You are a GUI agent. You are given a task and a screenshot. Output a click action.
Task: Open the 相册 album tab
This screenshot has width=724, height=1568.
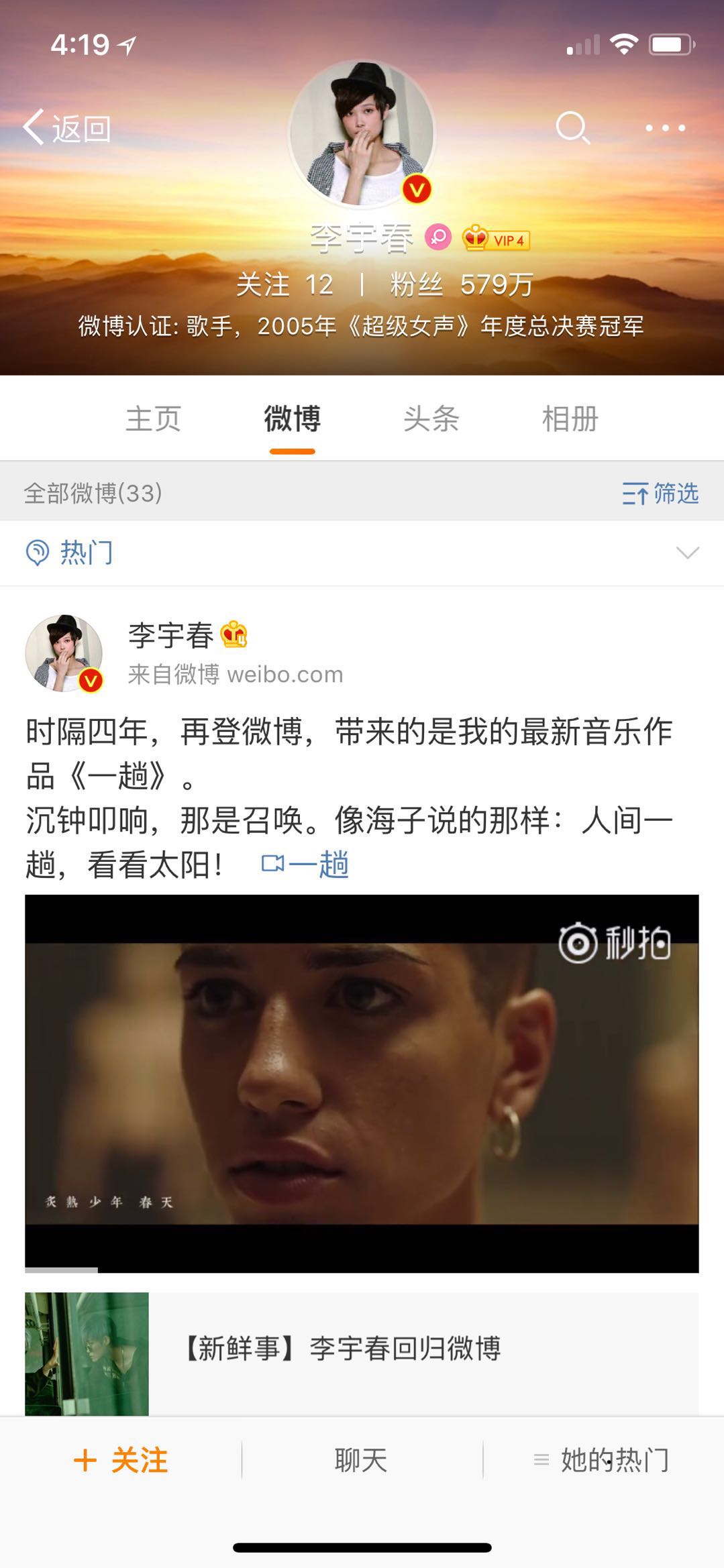point(570,419)
